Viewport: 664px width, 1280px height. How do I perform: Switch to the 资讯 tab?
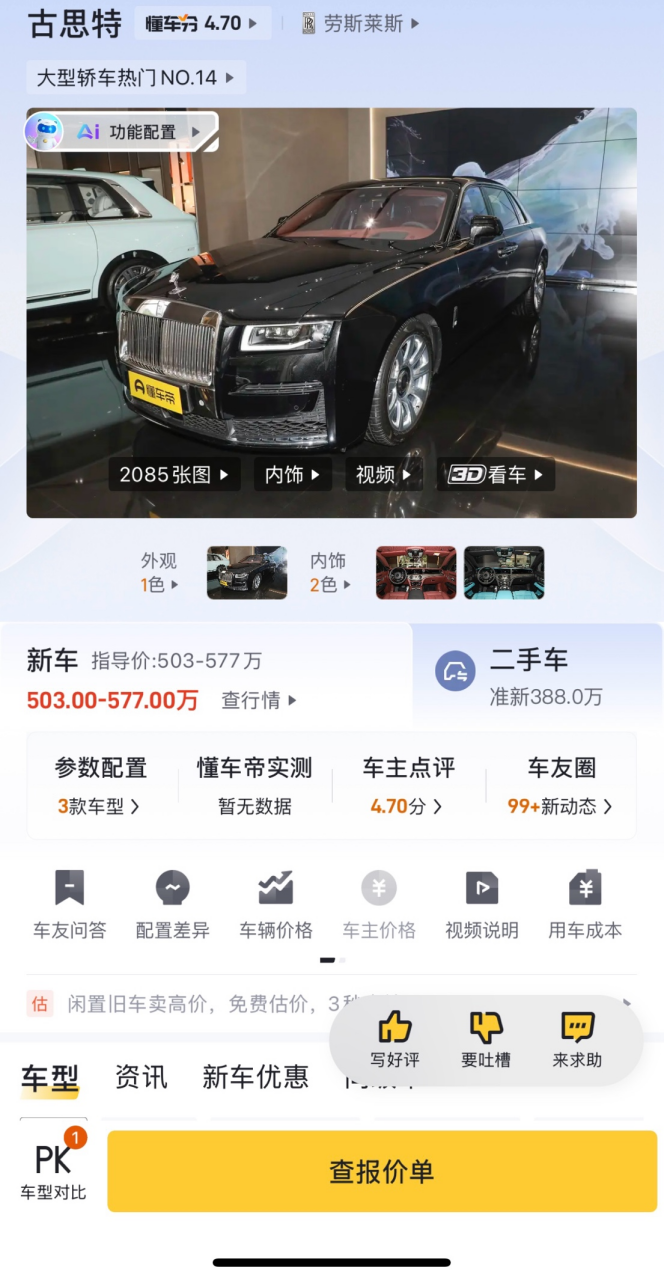click(x=141, y=1077)
